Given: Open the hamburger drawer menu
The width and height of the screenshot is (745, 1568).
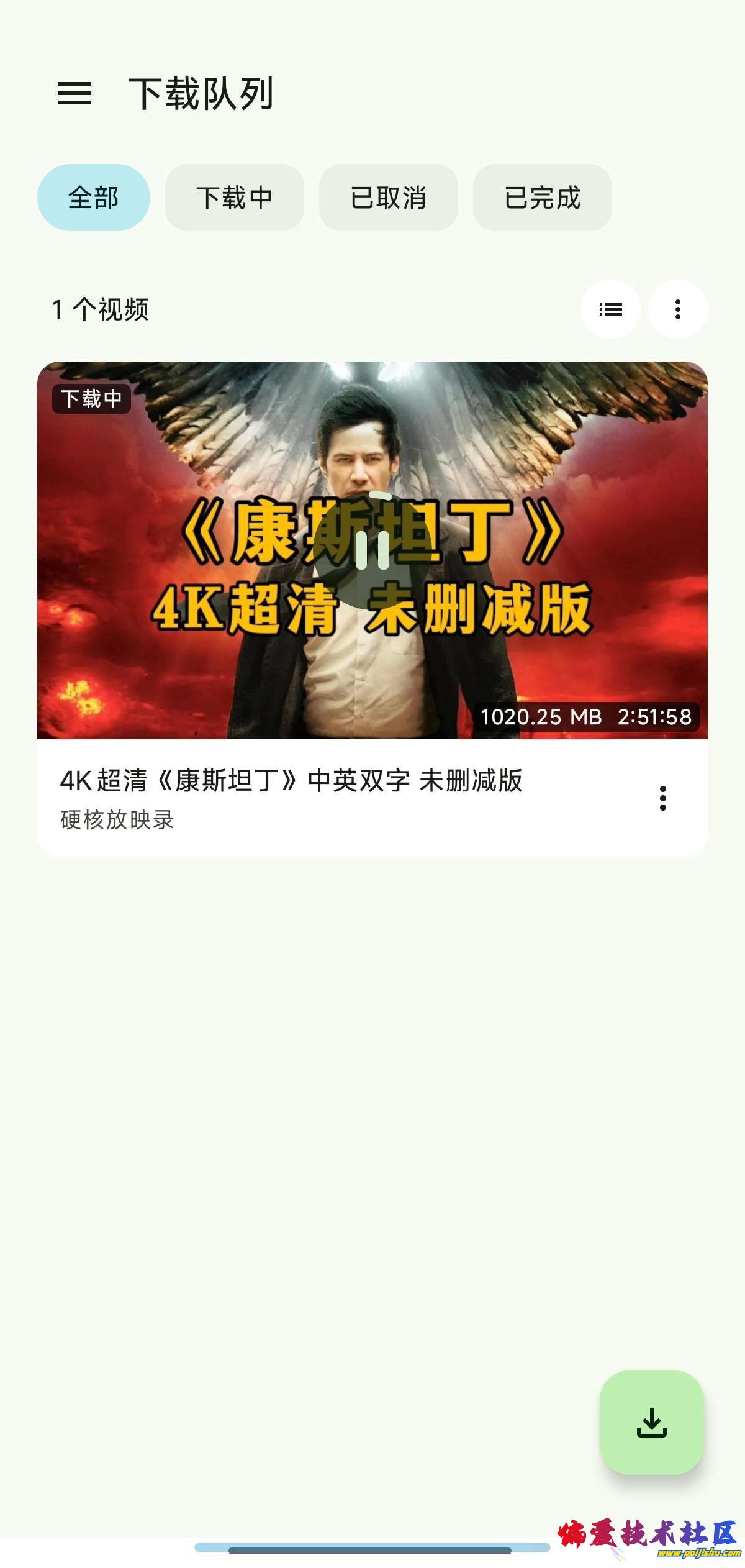Looking at the screenshot, I should tap(74, 93).
